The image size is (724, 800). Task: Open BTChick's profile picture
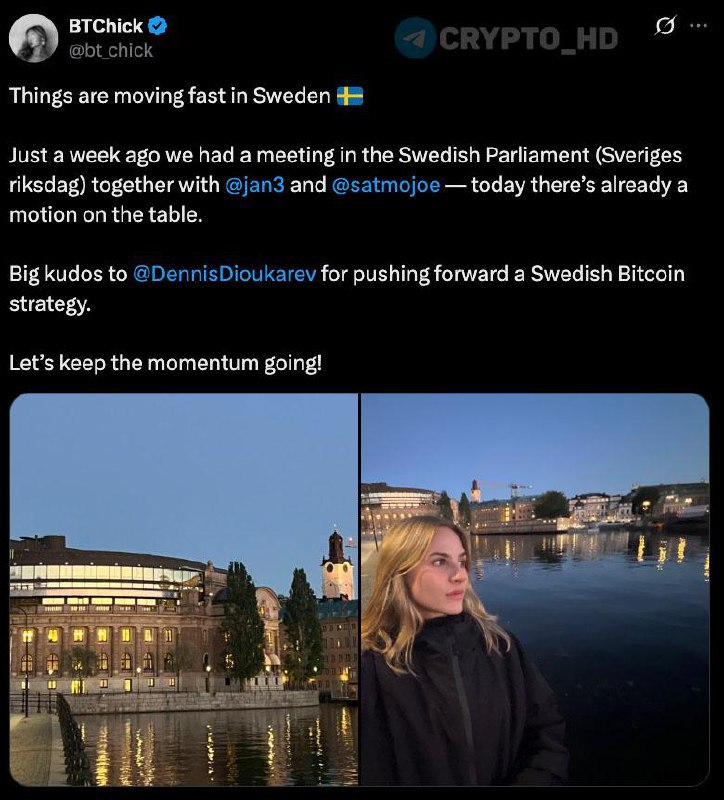pos(33,38)
